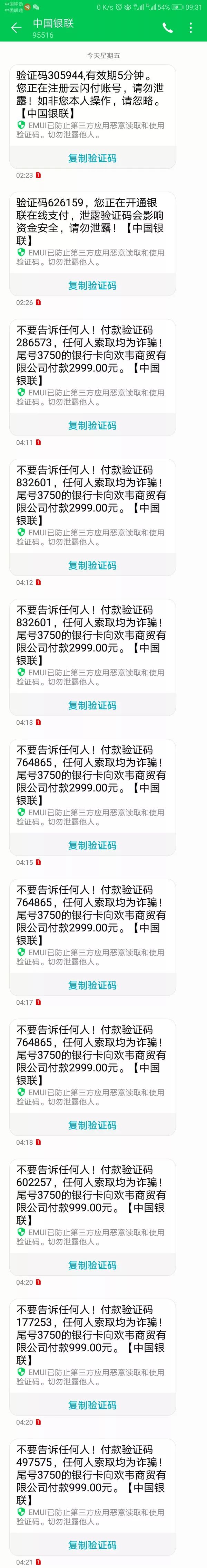Copy code 832601 from 04:12 message
This screenshot has height=1568, width=207.
92,565
